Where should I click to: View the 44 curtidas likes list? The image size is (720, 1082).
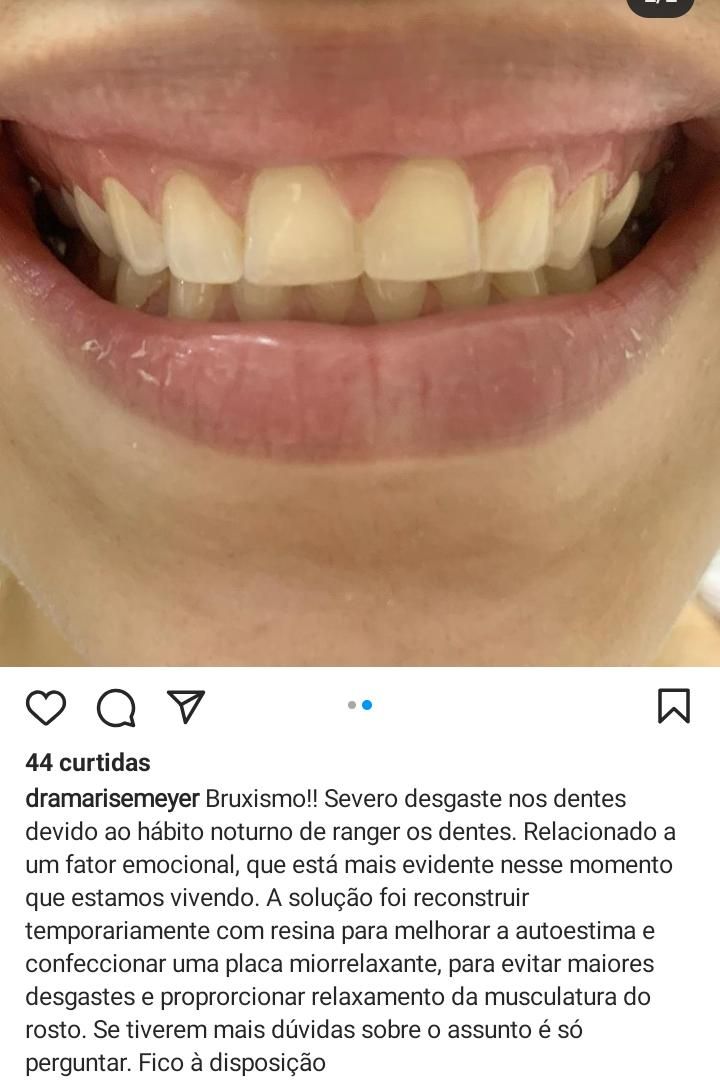click(x=88, y=762)
